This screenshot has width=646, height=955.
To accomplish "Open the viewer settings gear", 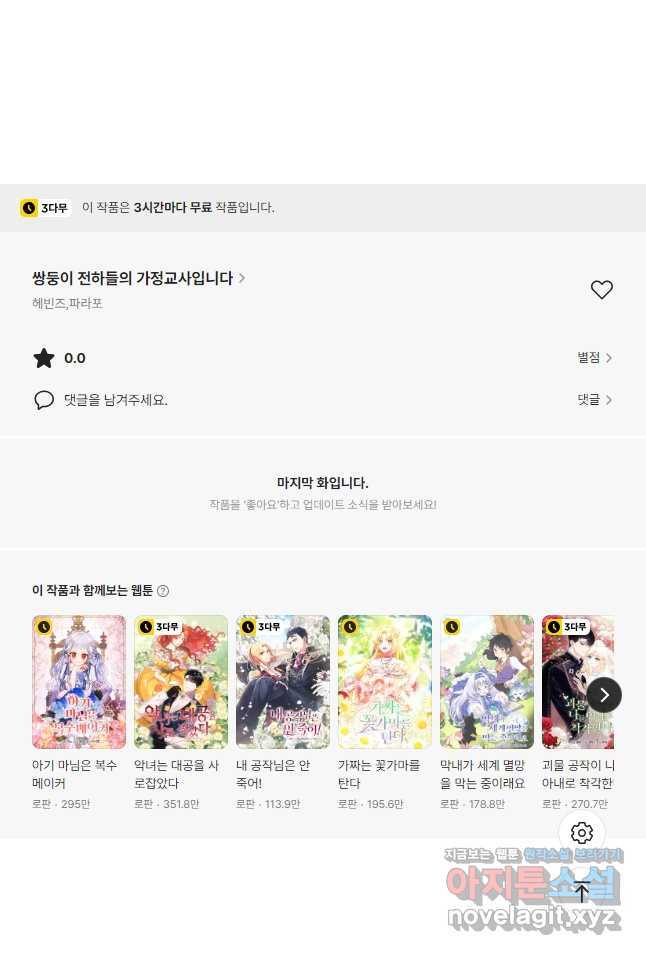I will pos(582,833).
